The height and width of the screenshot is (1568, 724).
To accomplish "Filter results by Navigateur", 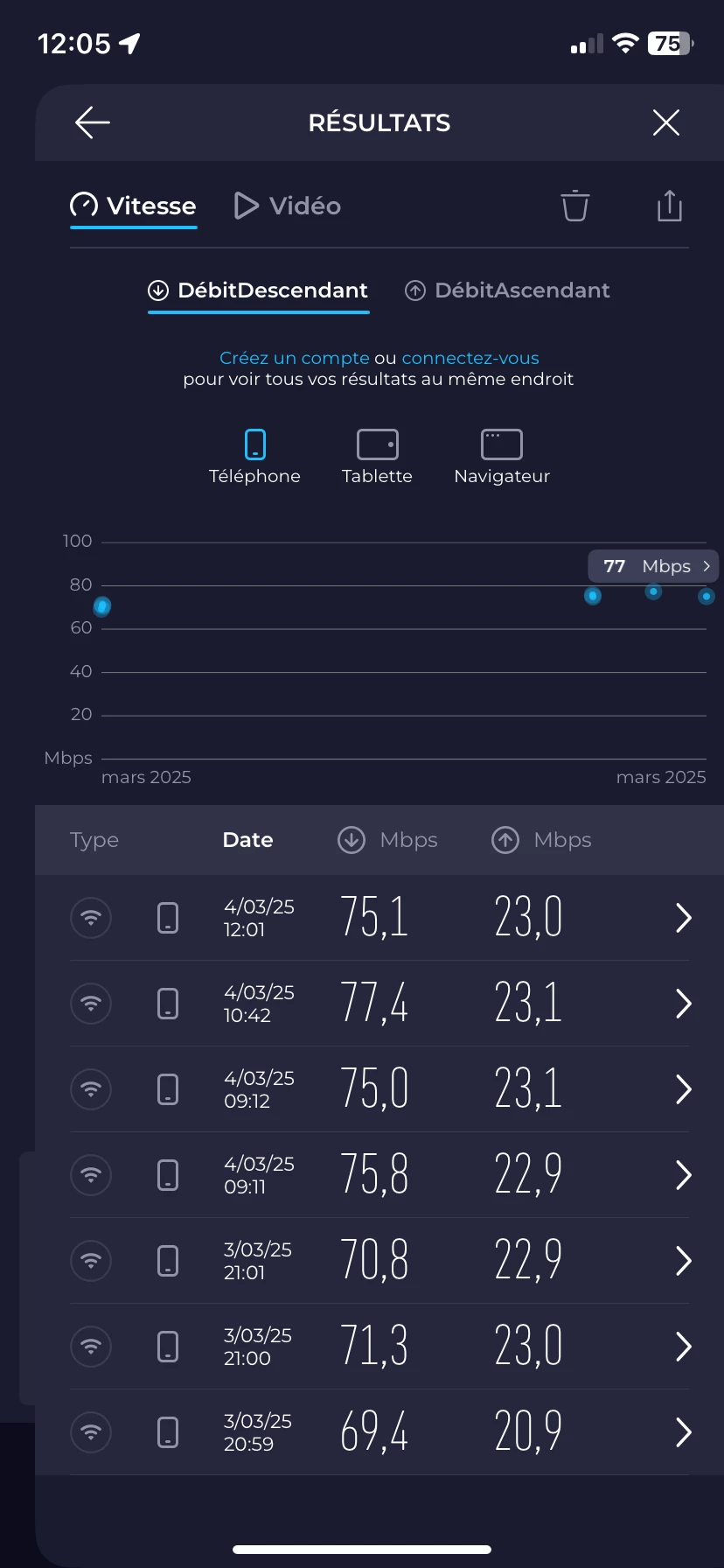I will (502, 457).
